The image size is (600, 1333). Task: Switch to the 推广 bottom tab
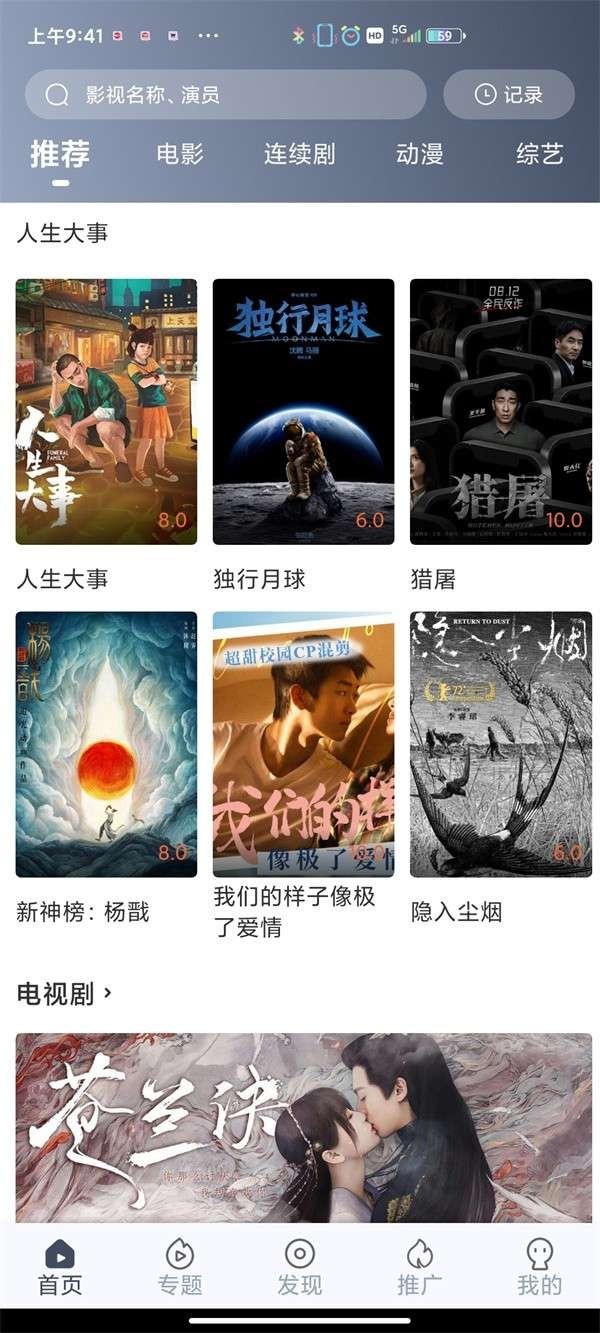click(420, 1267)
